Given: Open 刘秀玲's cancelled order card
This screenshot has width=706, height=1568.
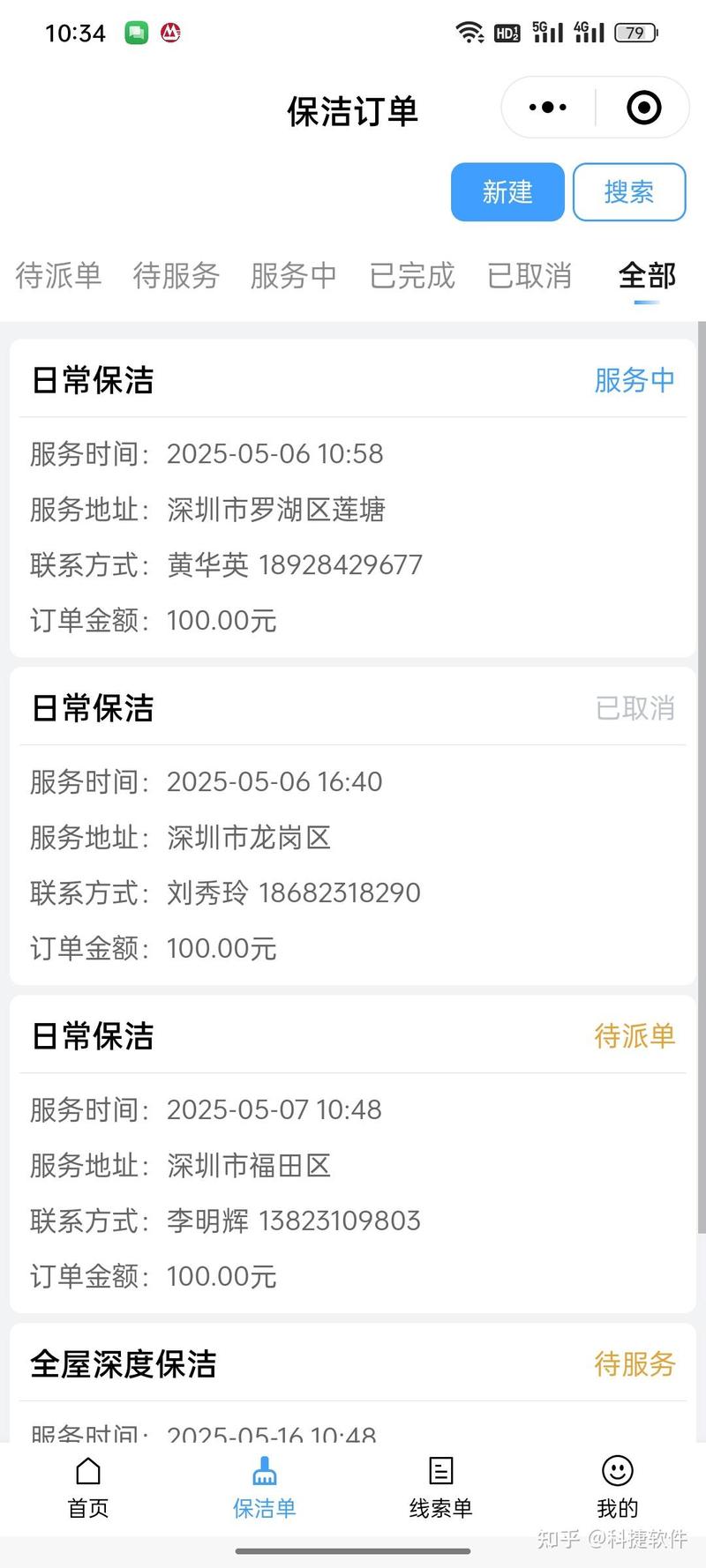Looking at the screenshot, I should tap(353, 826).
